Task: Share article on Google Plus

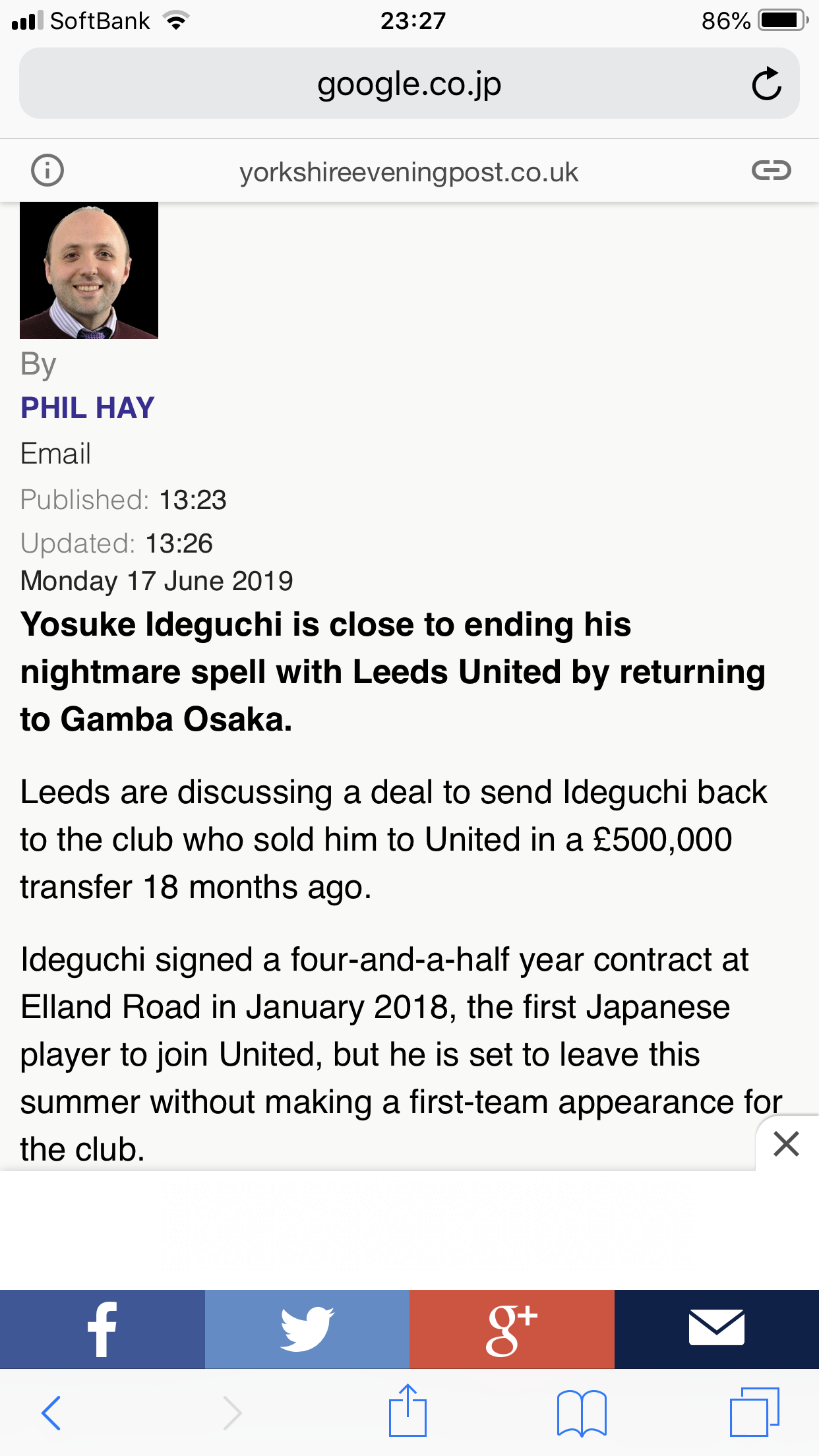Action: (x=512, y=1329)
